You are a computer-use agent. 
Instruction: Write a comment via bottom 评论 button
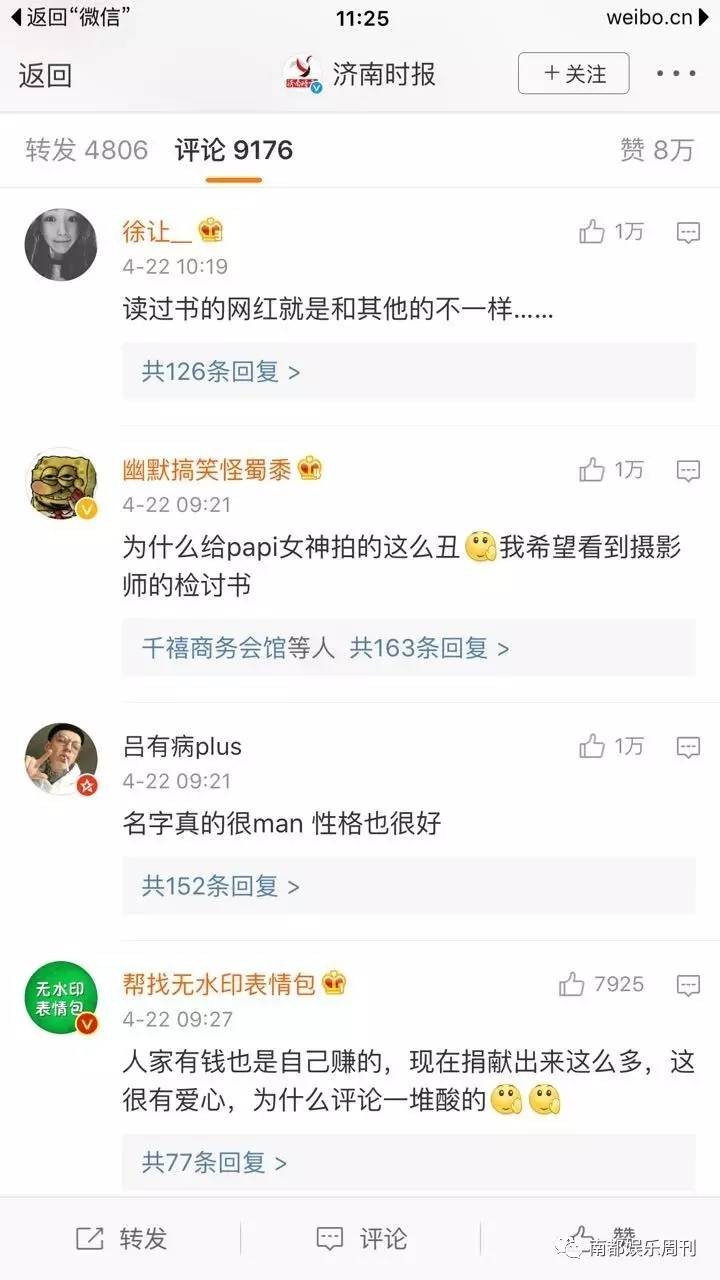click(x=361, y=1239)
